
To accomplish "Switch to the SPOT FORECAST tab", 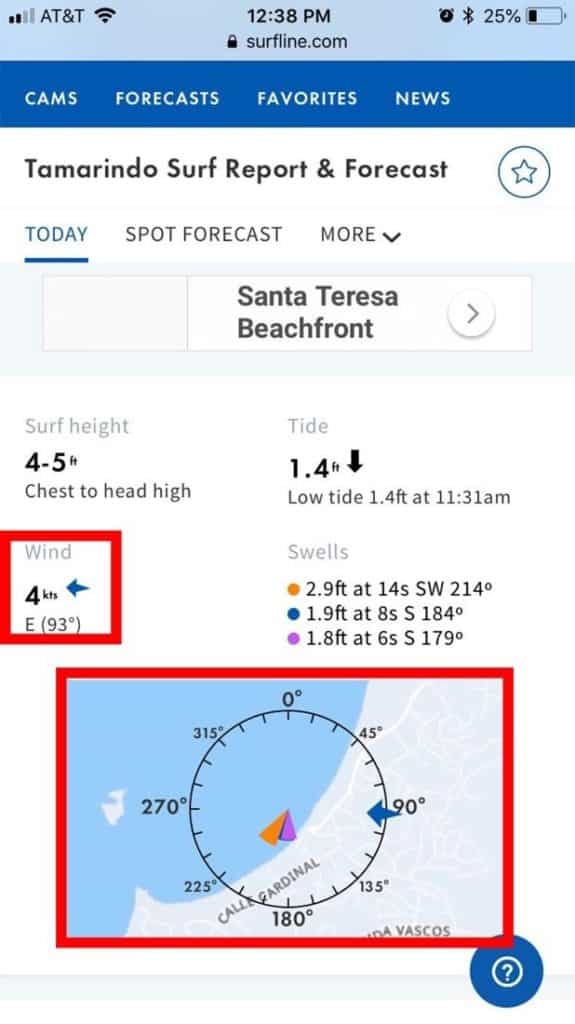I will pos(204,234).
